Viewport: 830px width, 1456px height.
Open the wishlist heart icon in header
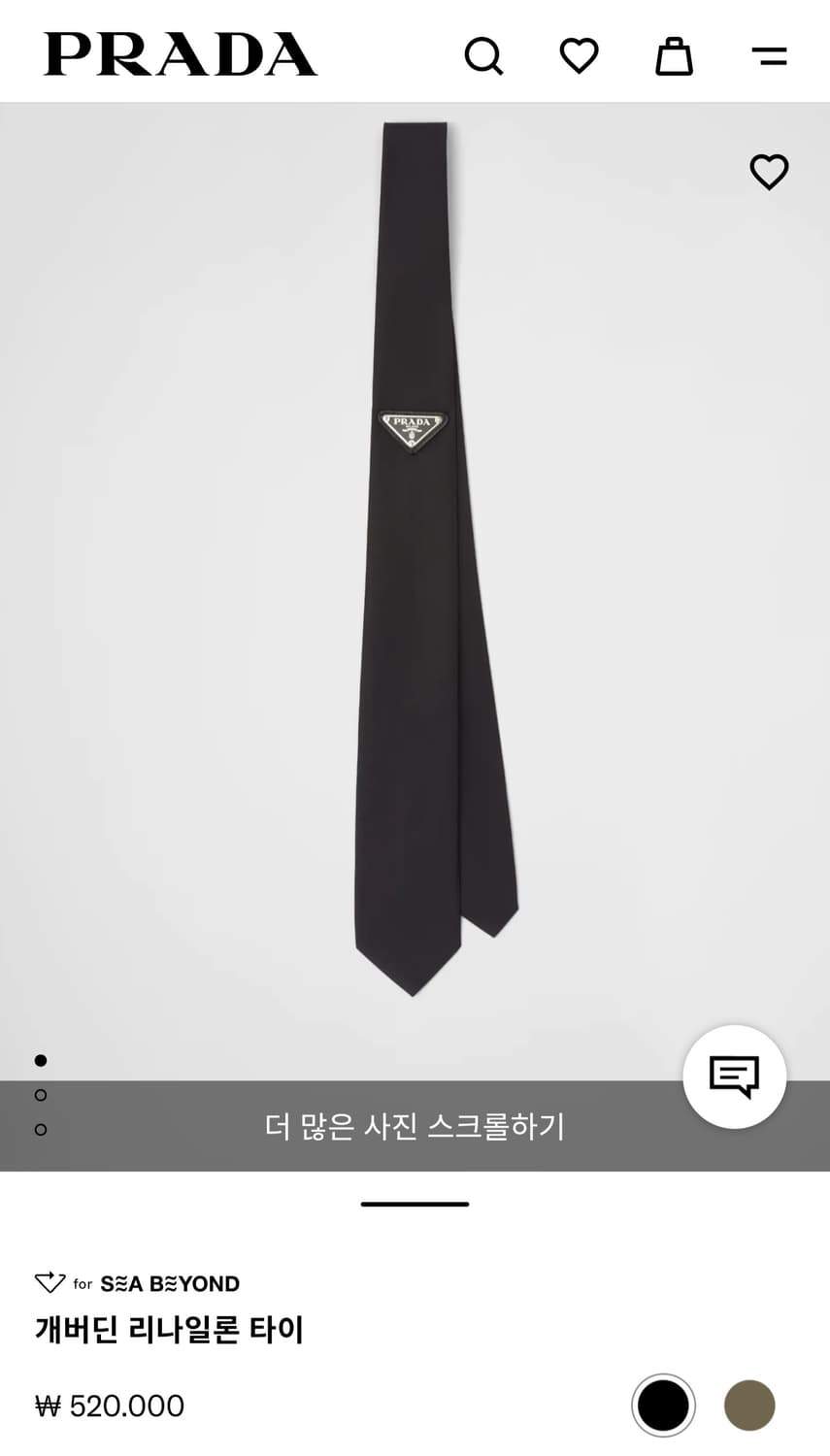[579, 55]
